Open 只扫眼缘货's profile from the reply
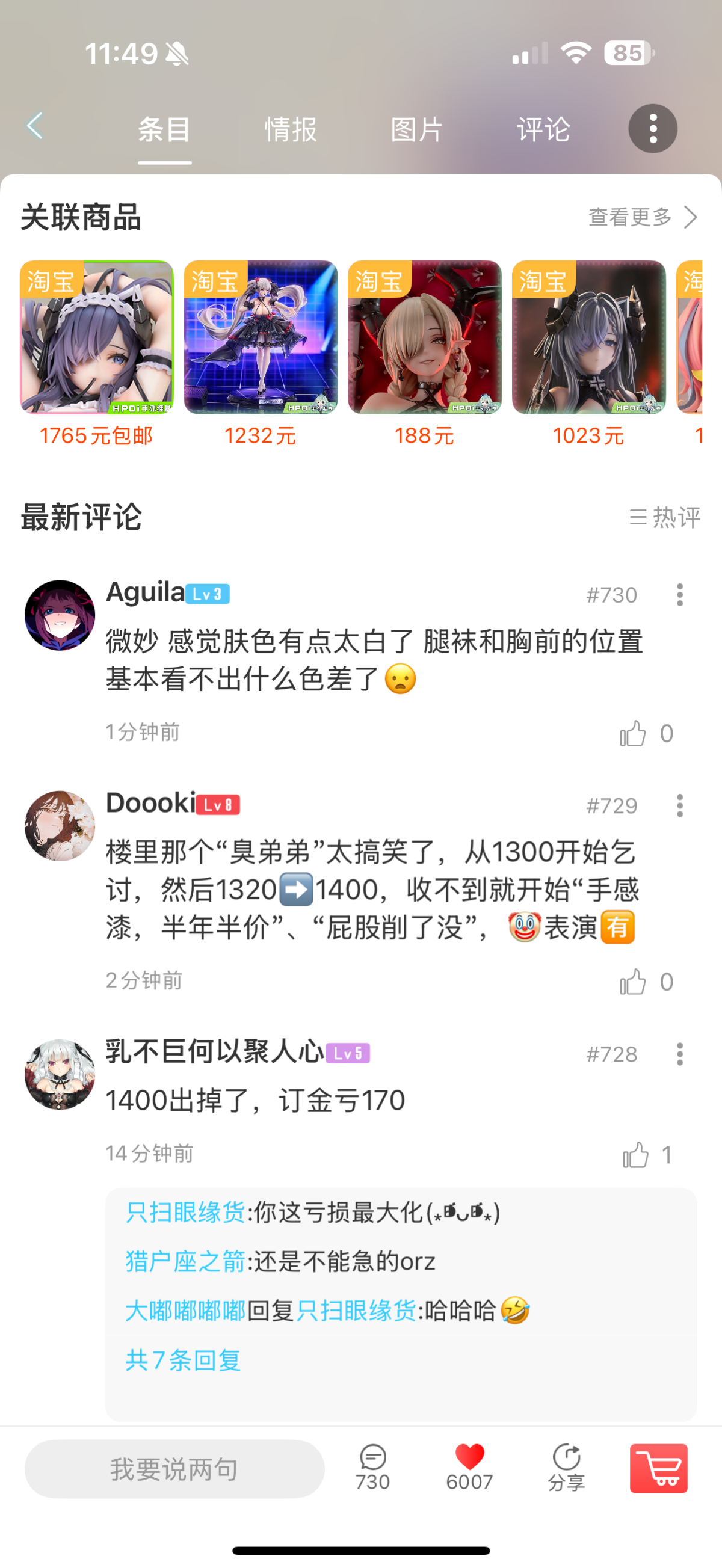The width and height of the screenshot is (722, 1568). coord(186,1213)
